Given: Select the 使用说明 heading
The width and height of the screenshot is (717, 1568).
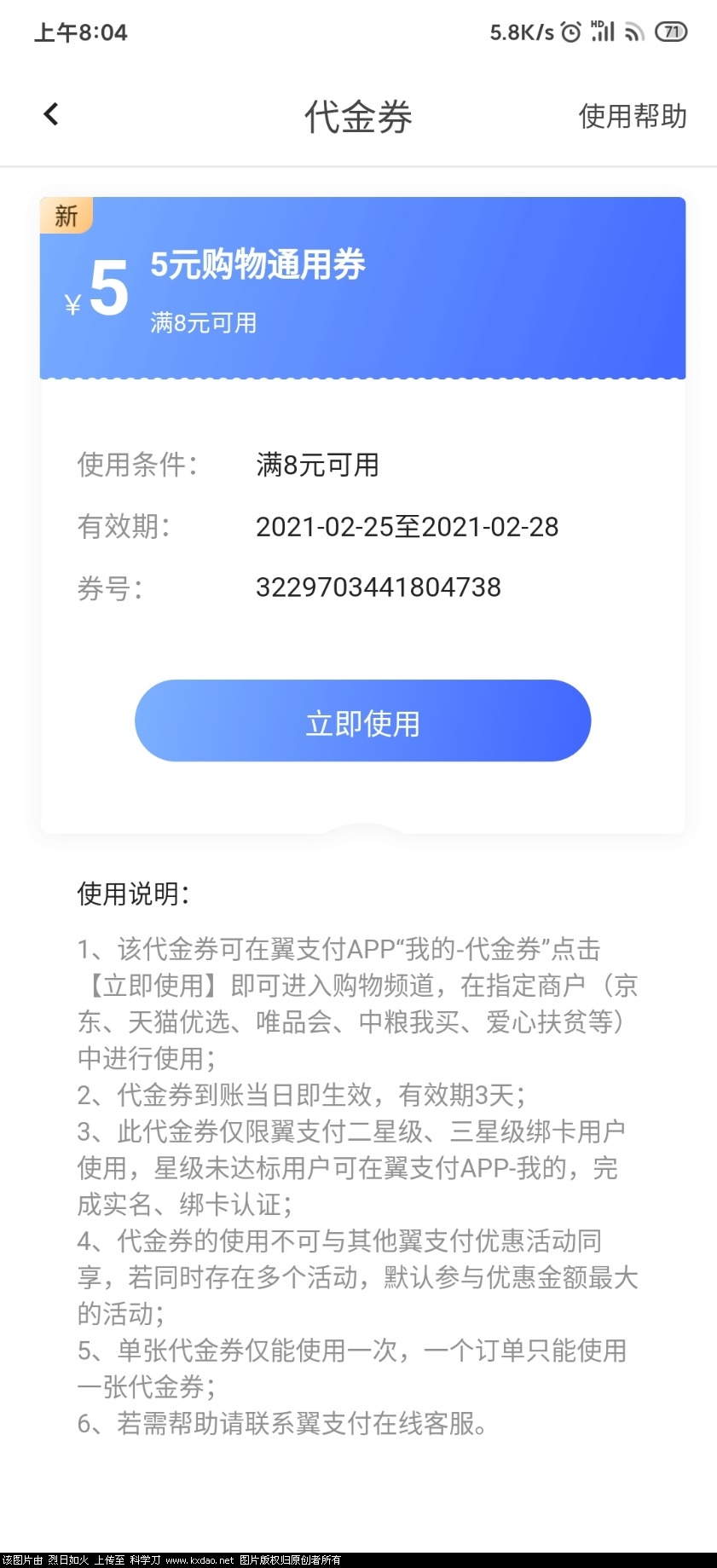Looking at the screenshot, I should 131,895.
